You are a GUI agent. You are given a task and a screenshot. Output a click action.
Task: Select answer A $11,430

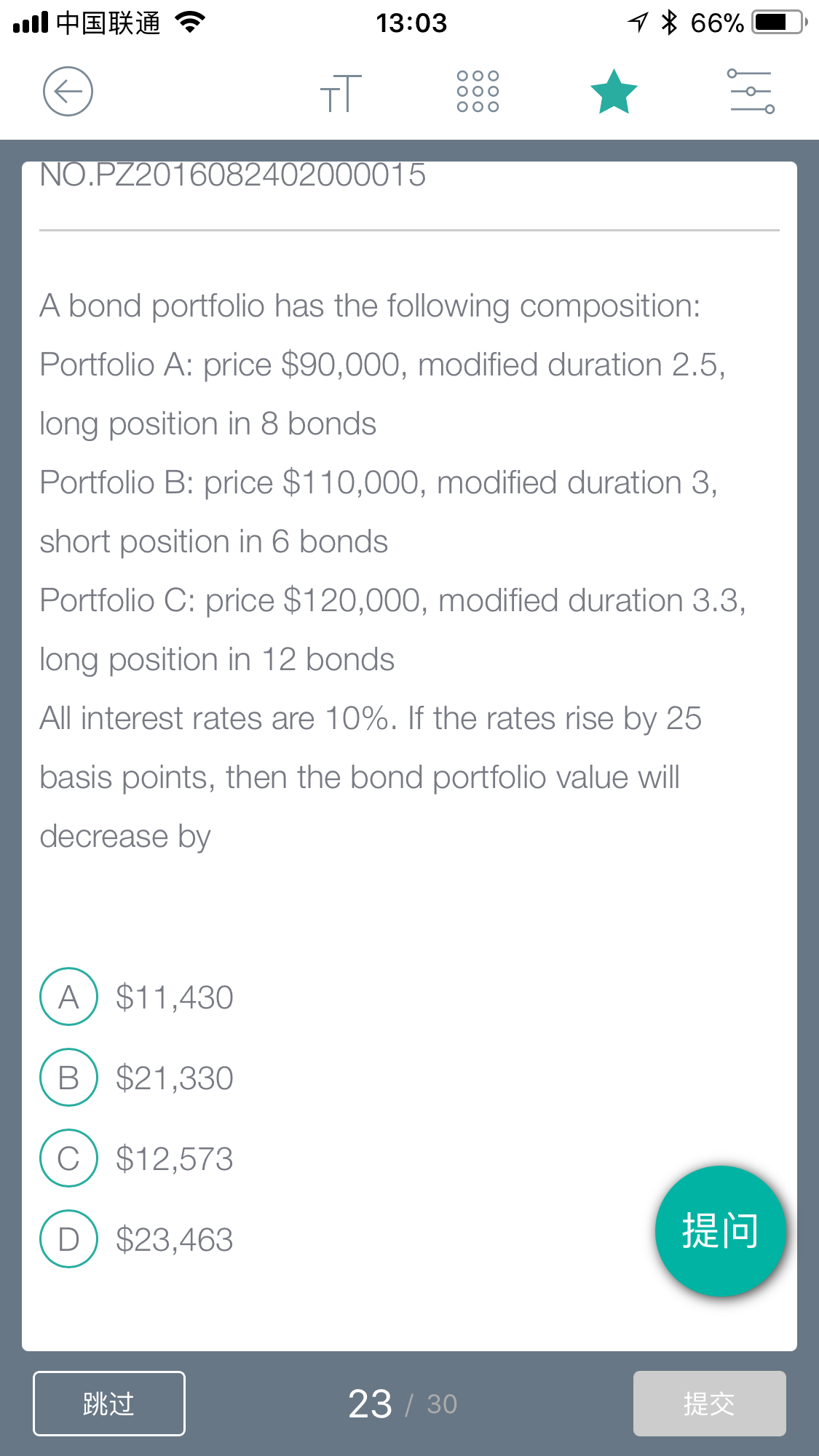pos(137,997)
